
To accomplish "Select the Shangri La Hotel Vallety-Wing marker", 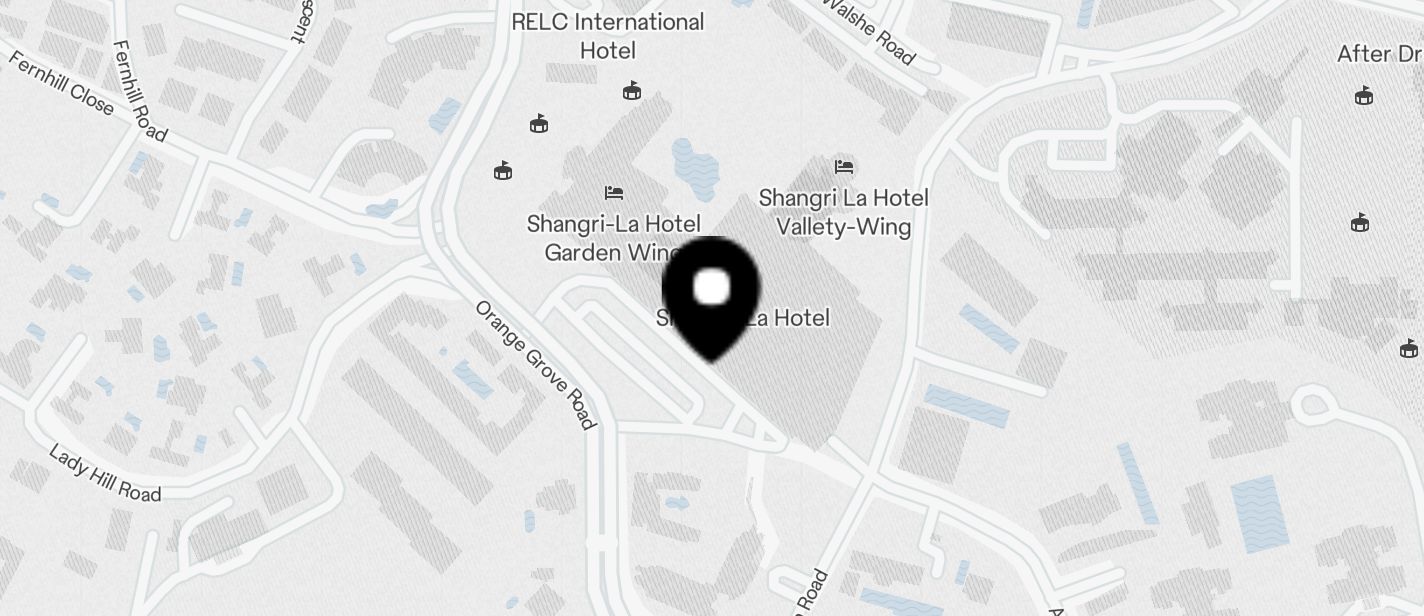I will coord(844,166).
